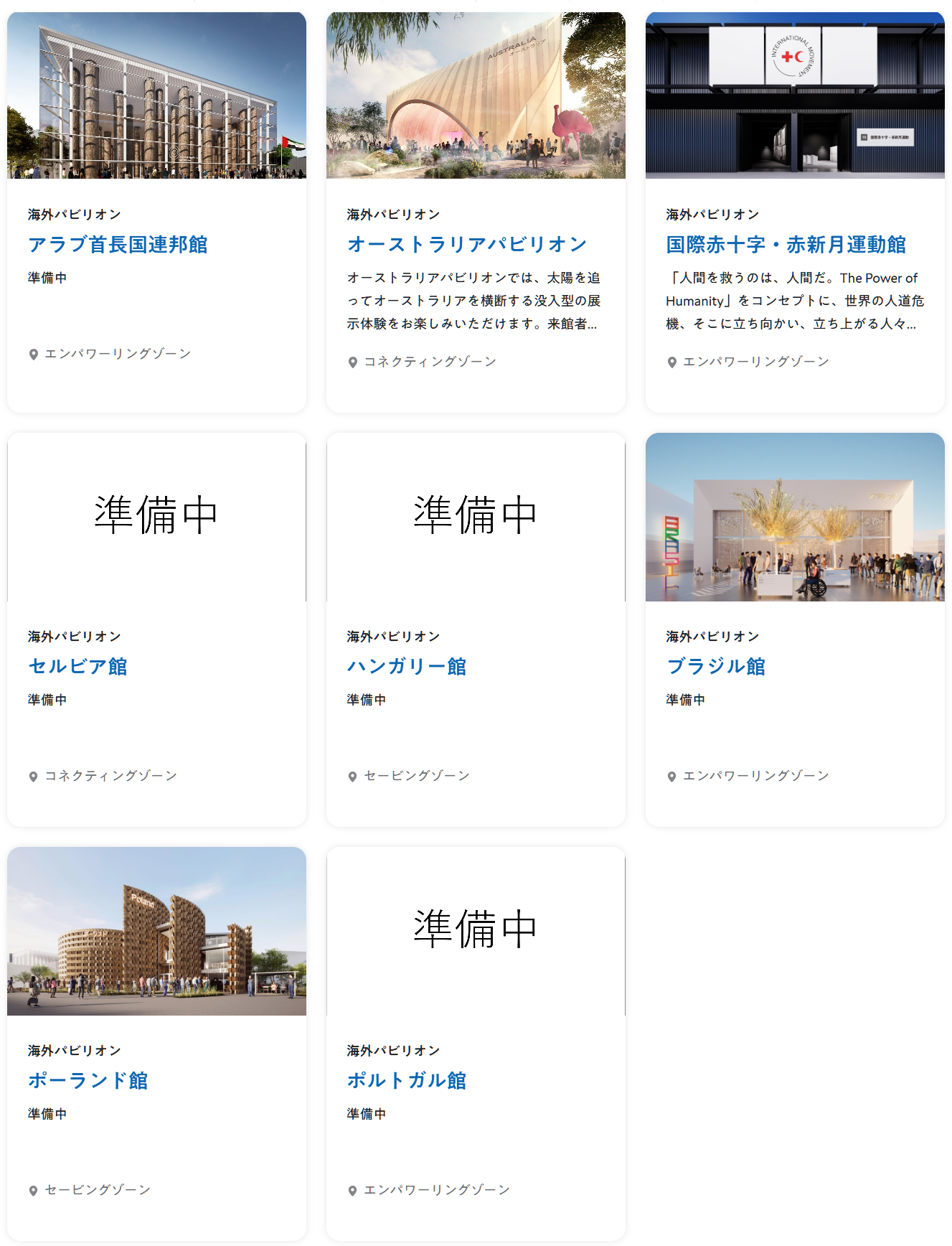952x1246 pixels.
Task: Click the pin icon beside エンパワーリングゾーン on ブラジル館
Action: (672, 775)
